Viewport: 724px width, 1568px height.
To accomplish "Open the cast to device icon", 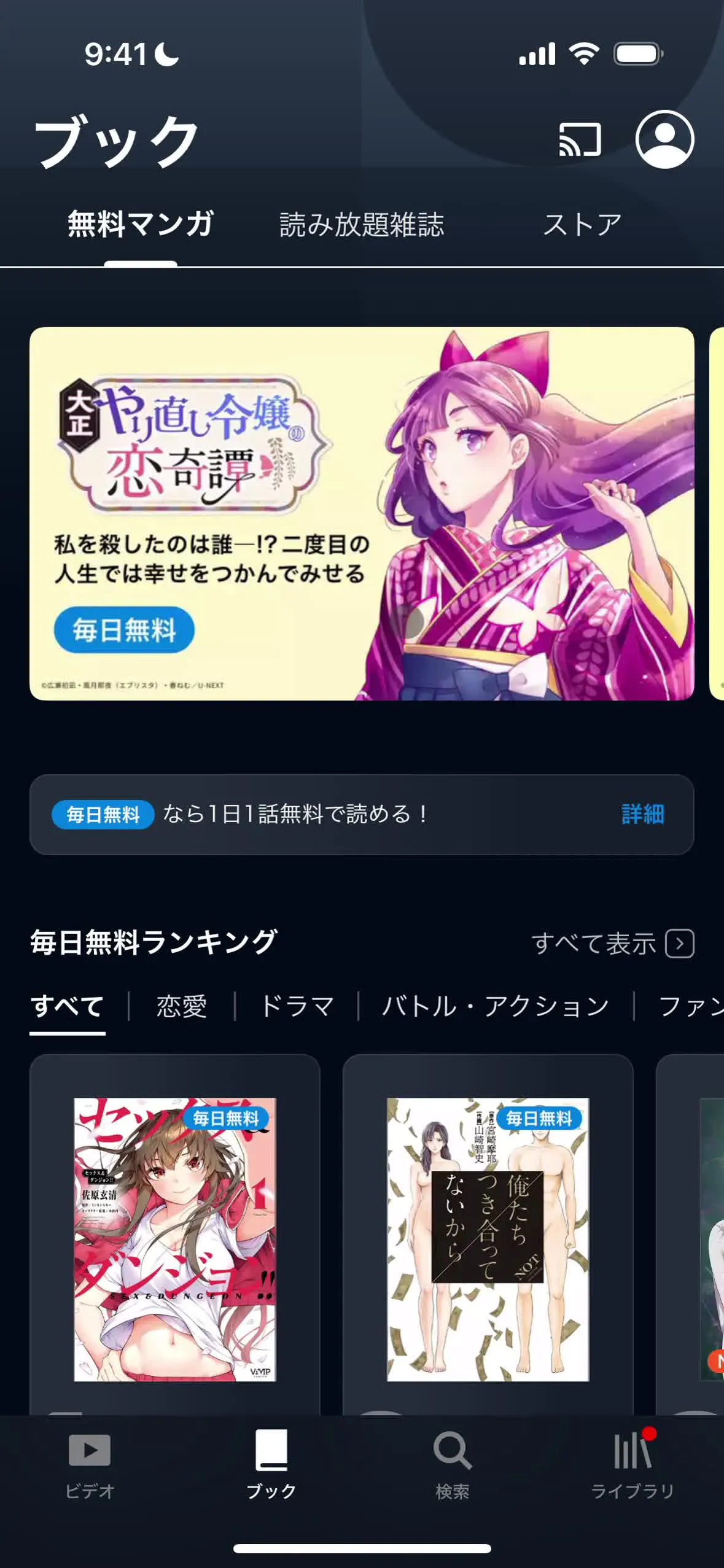I will (579, 140).
